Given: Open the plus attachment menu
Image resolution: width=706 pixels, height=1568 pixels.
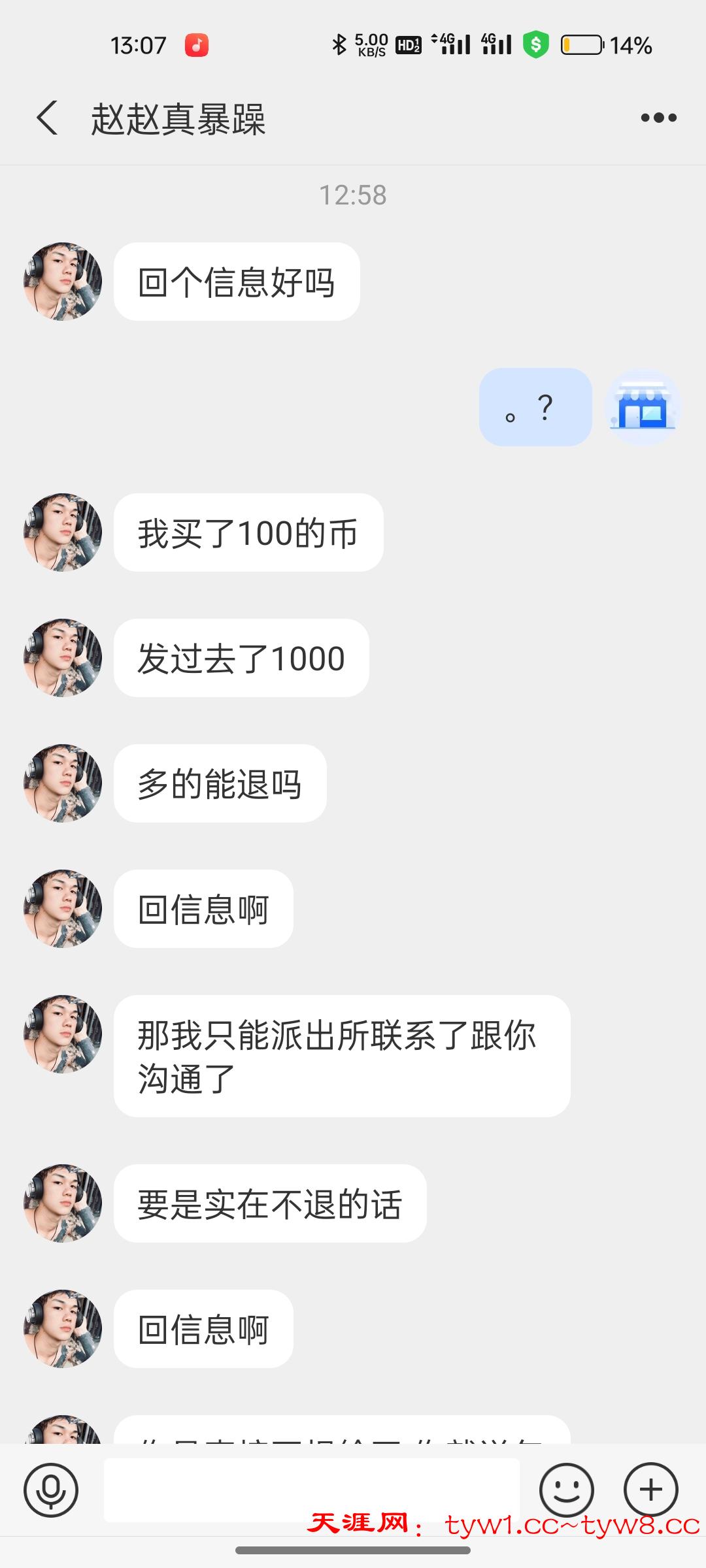Looking at the screenshot, I should tap(650, 1490).
